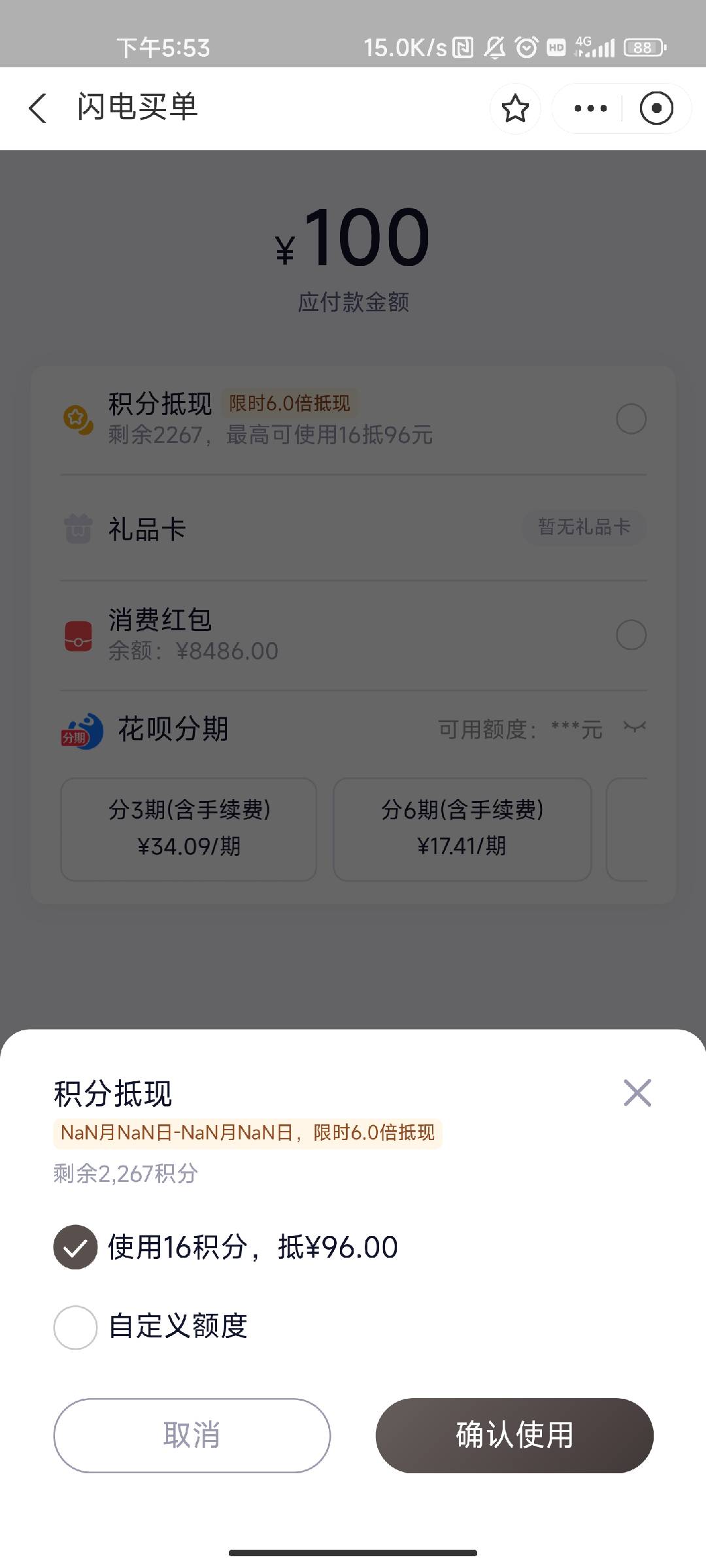Viewport: 706px width, 1568px height.
Task: Choose the 自定义额度 option
Action: pos(76,1327)
